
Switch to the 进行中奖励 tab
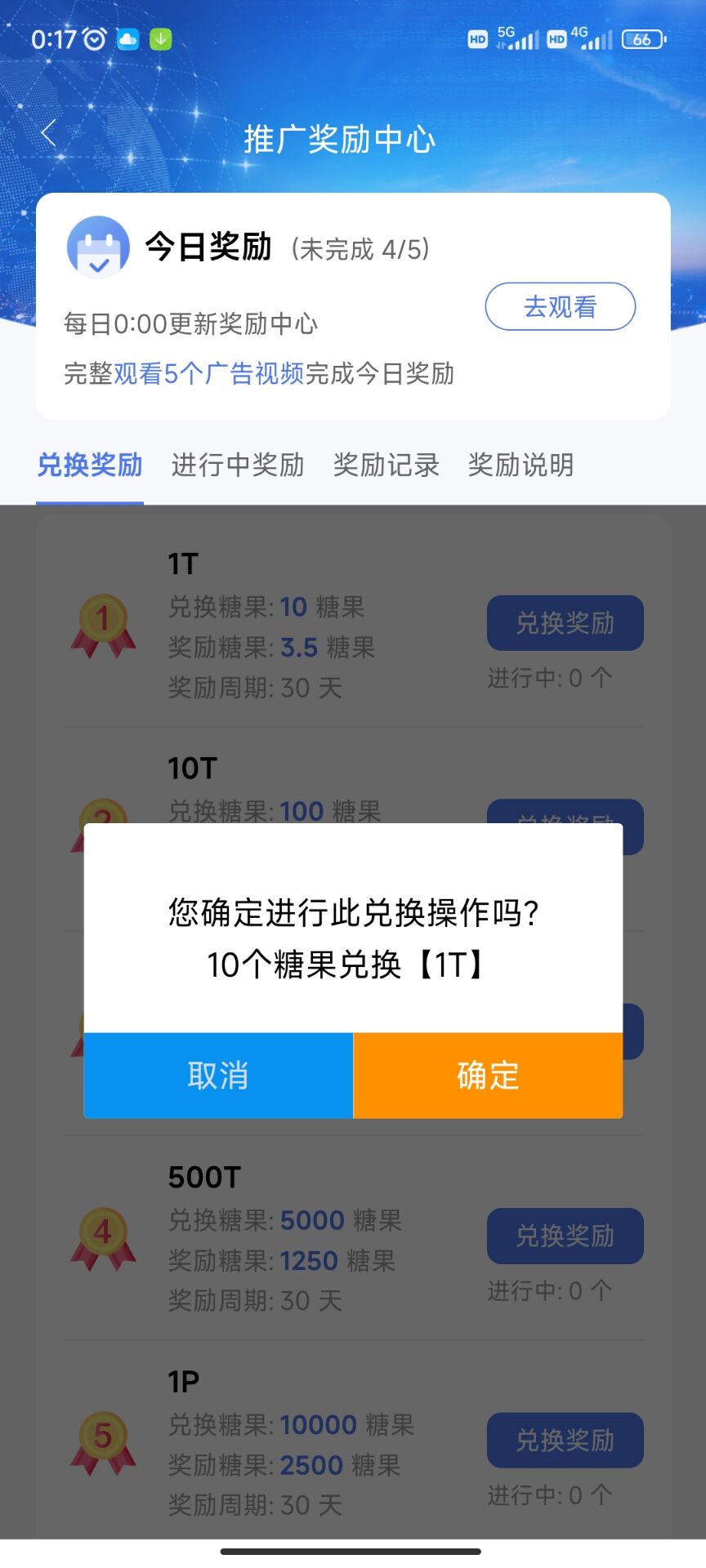238,465
